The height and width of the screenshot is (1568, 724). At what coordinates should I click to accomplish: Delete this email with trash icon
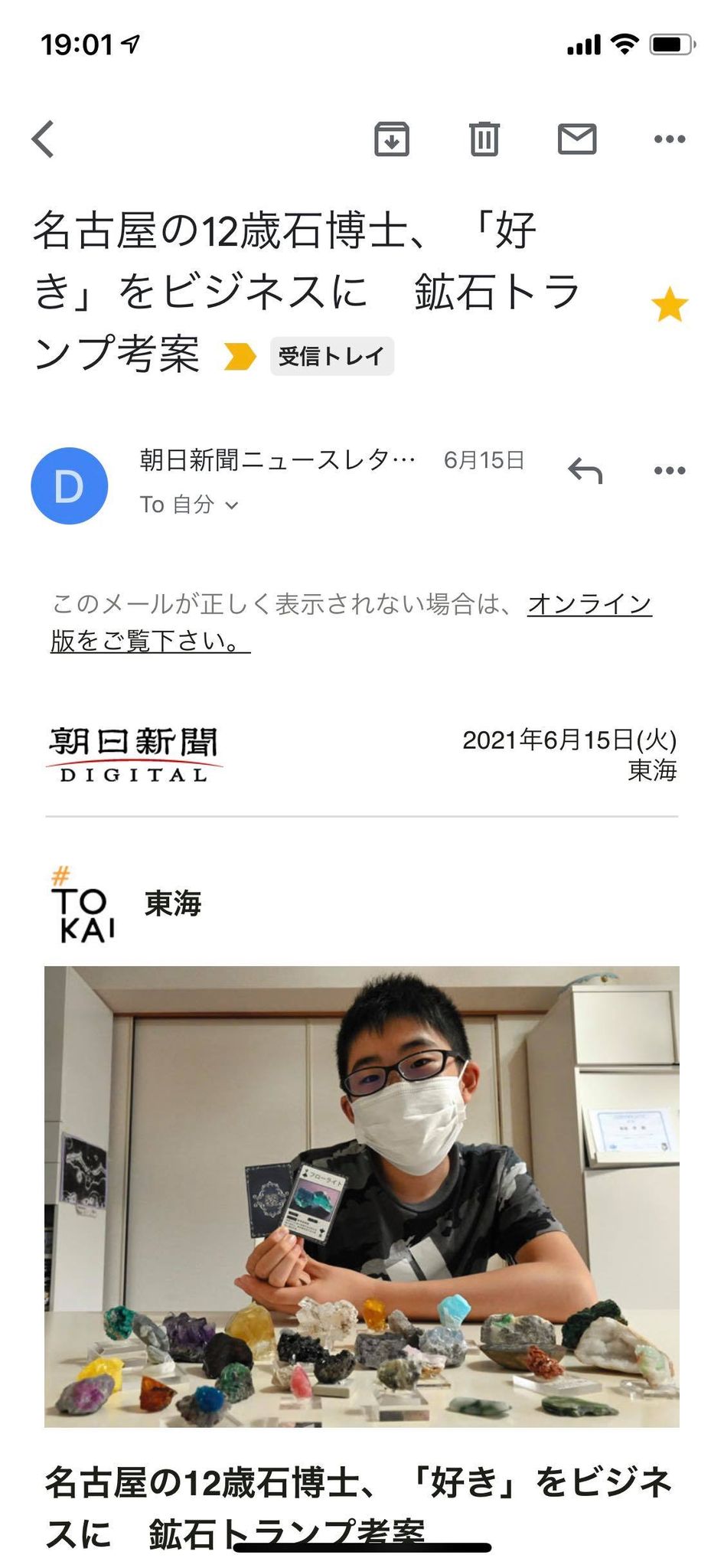pos(484,139)
